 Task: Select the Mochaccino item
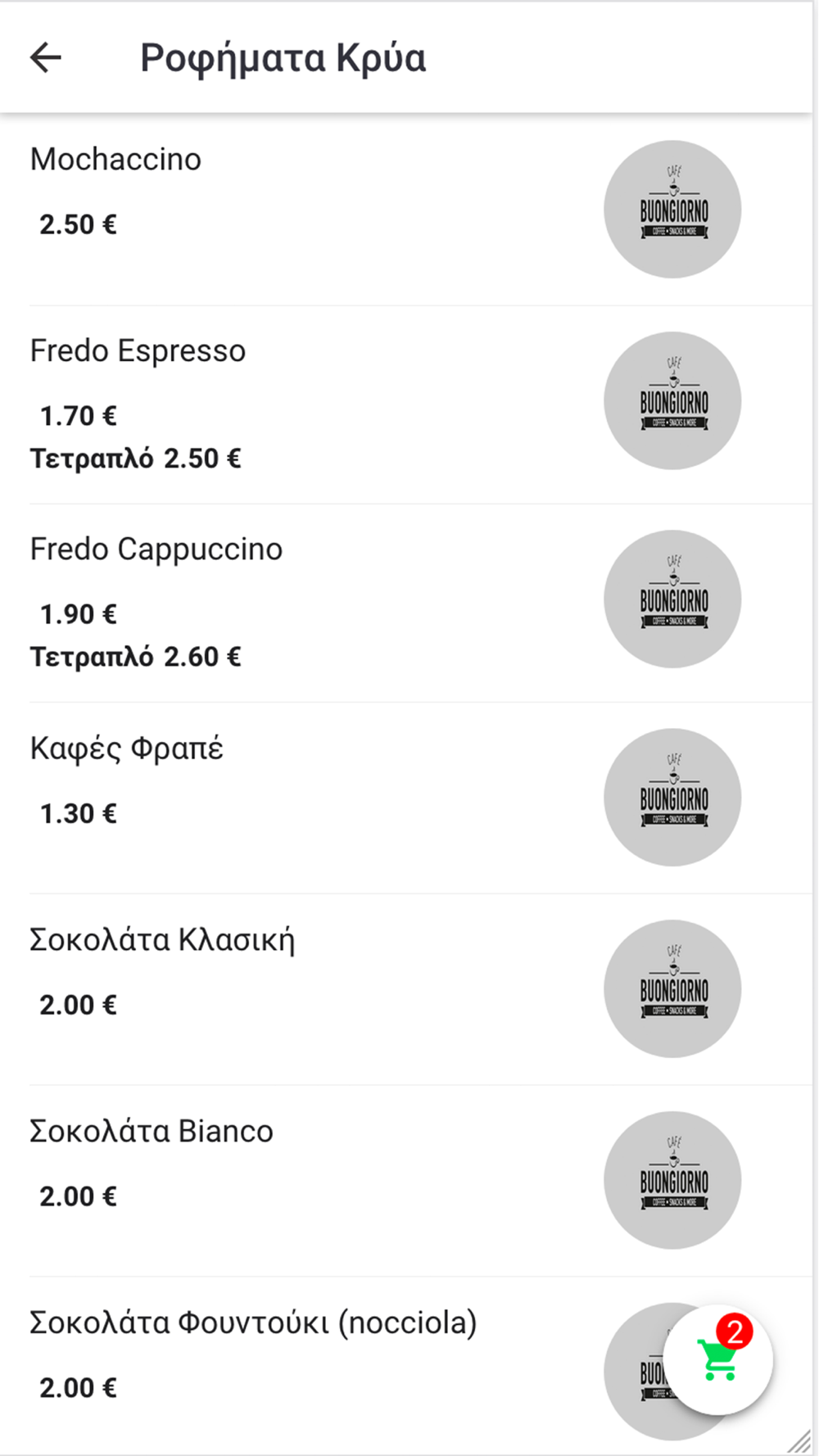tap(116, 160)
